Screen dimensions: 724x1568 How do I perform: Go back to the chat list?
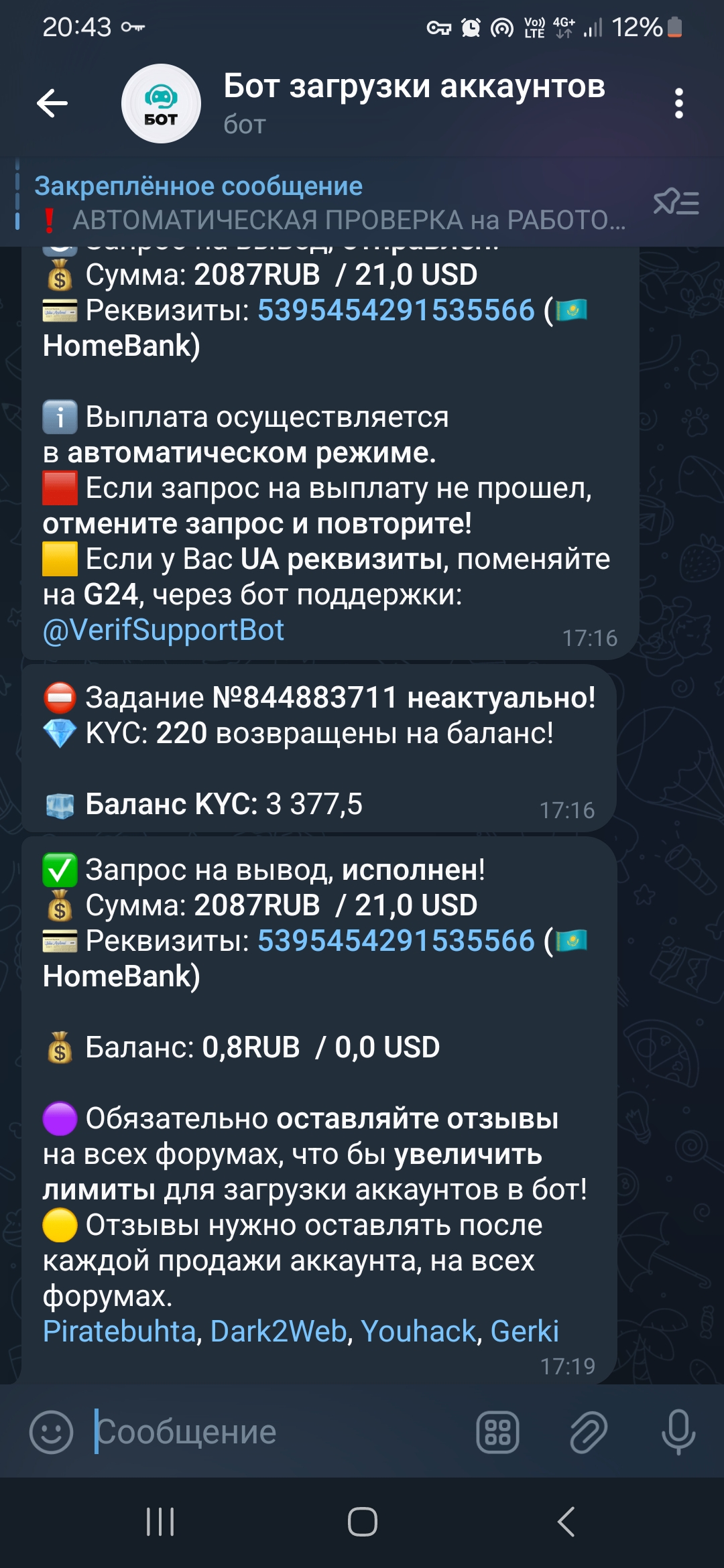pyautogui.click(x=52, y=103)
